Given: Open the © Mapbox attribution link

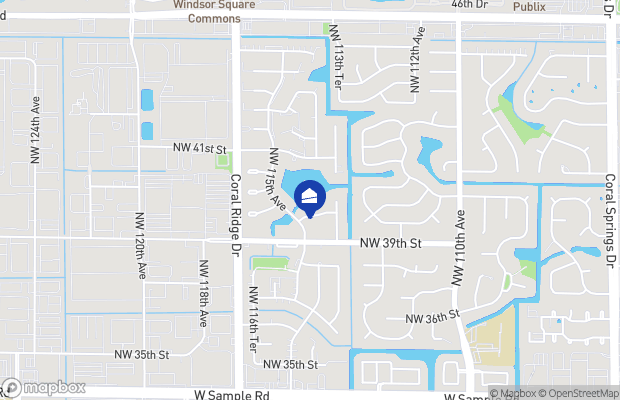Looking at the screenshot, I should click(513, 394).
